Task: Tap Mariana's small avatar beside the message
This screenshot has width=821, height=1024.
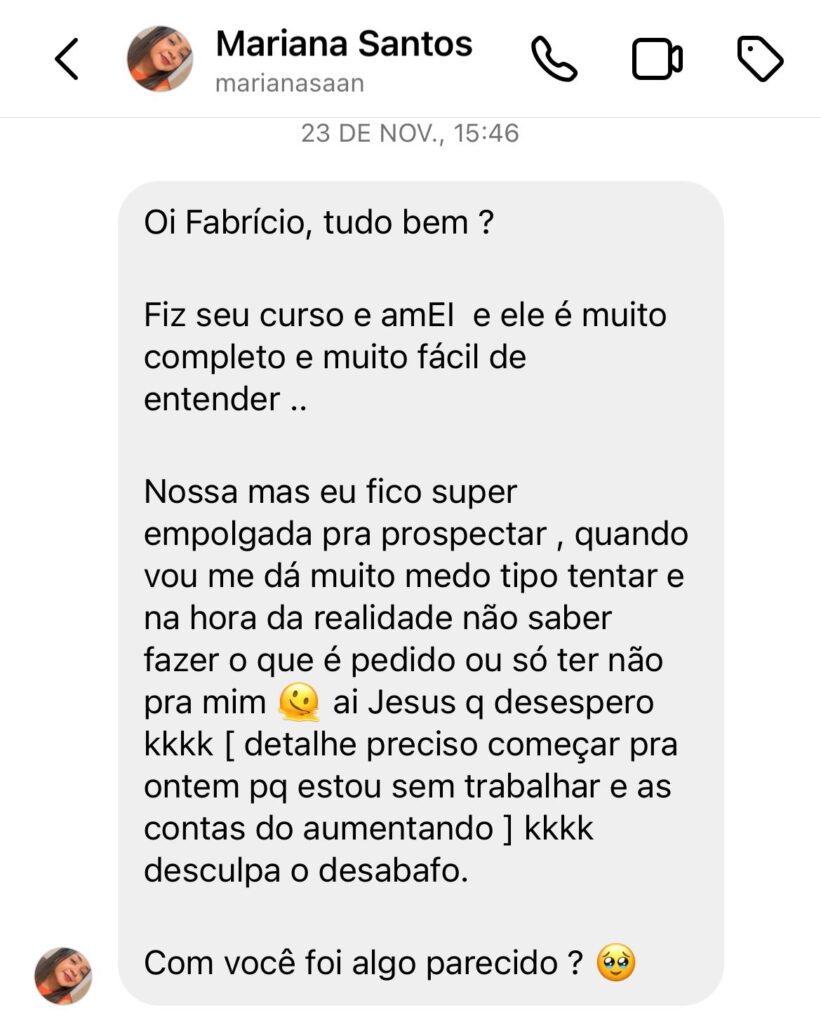Action: pos(63,975)
